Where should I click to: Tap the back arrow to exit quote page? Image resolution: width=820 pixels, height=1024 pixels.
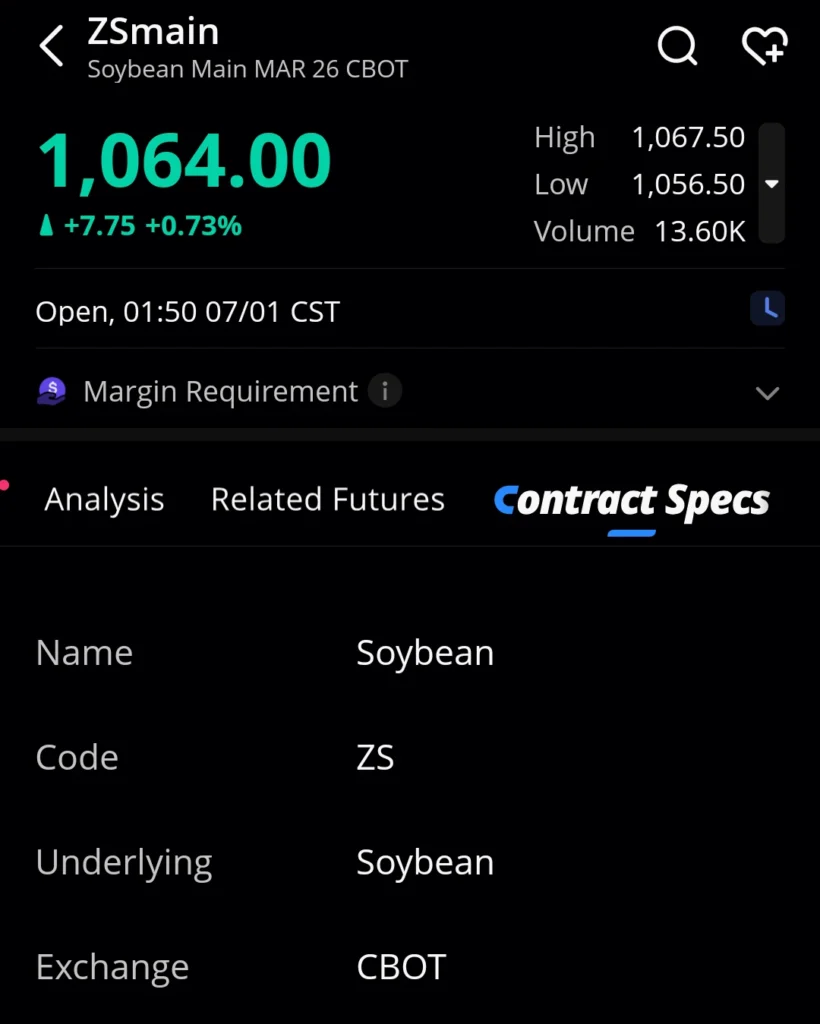click(x=50, y=46)
